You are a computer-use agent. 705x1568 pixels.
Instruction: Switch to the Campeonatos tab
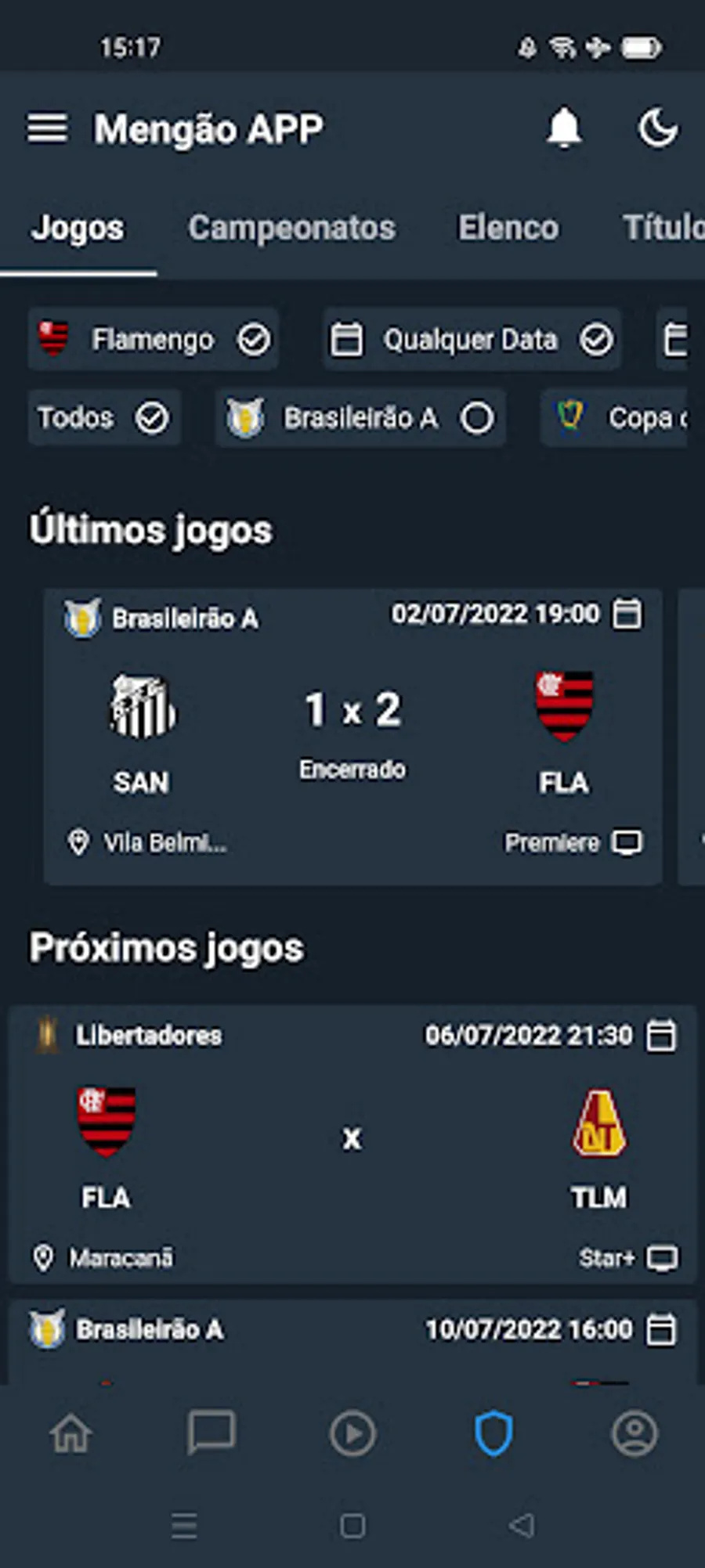[291, 229]
